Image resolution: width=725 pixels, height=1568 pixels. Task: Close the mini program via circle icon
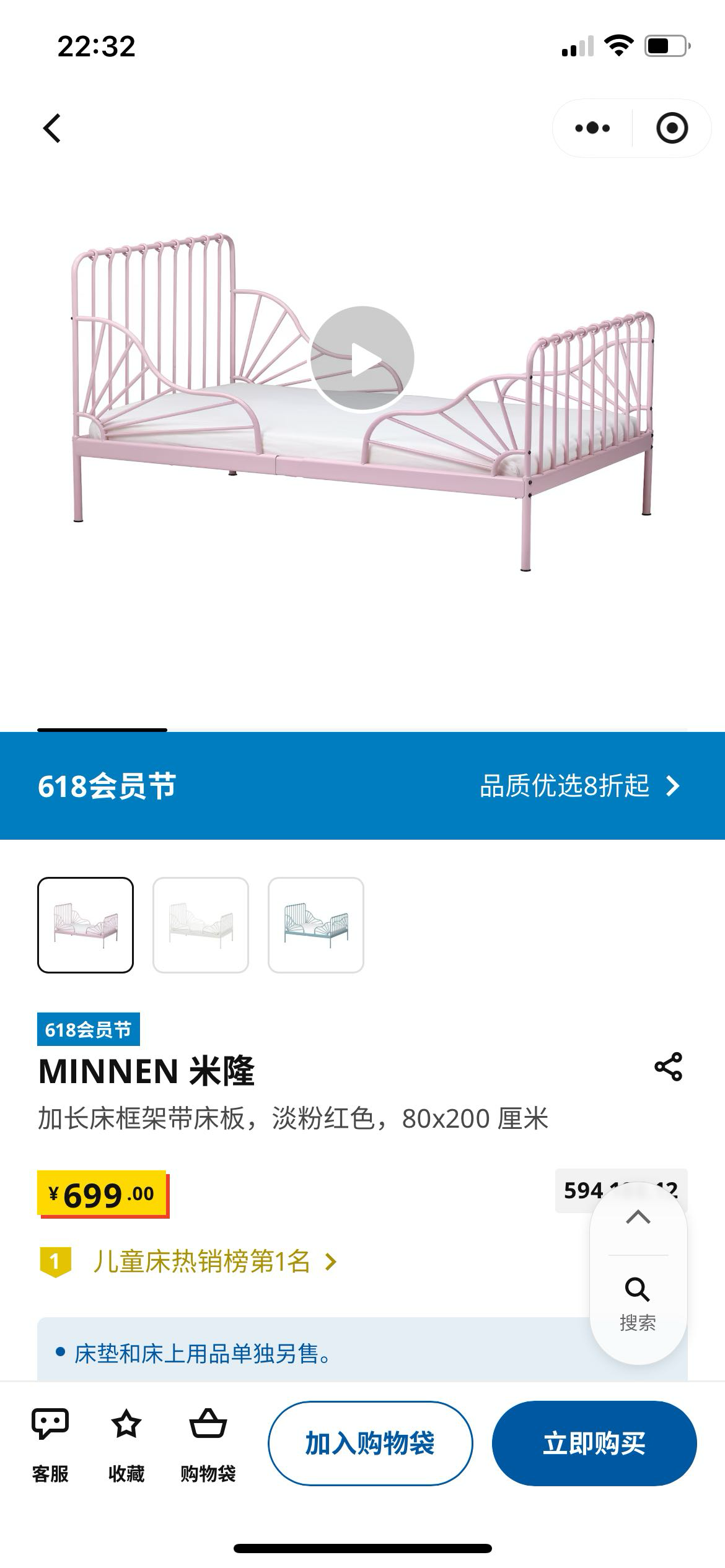[672, 128]
